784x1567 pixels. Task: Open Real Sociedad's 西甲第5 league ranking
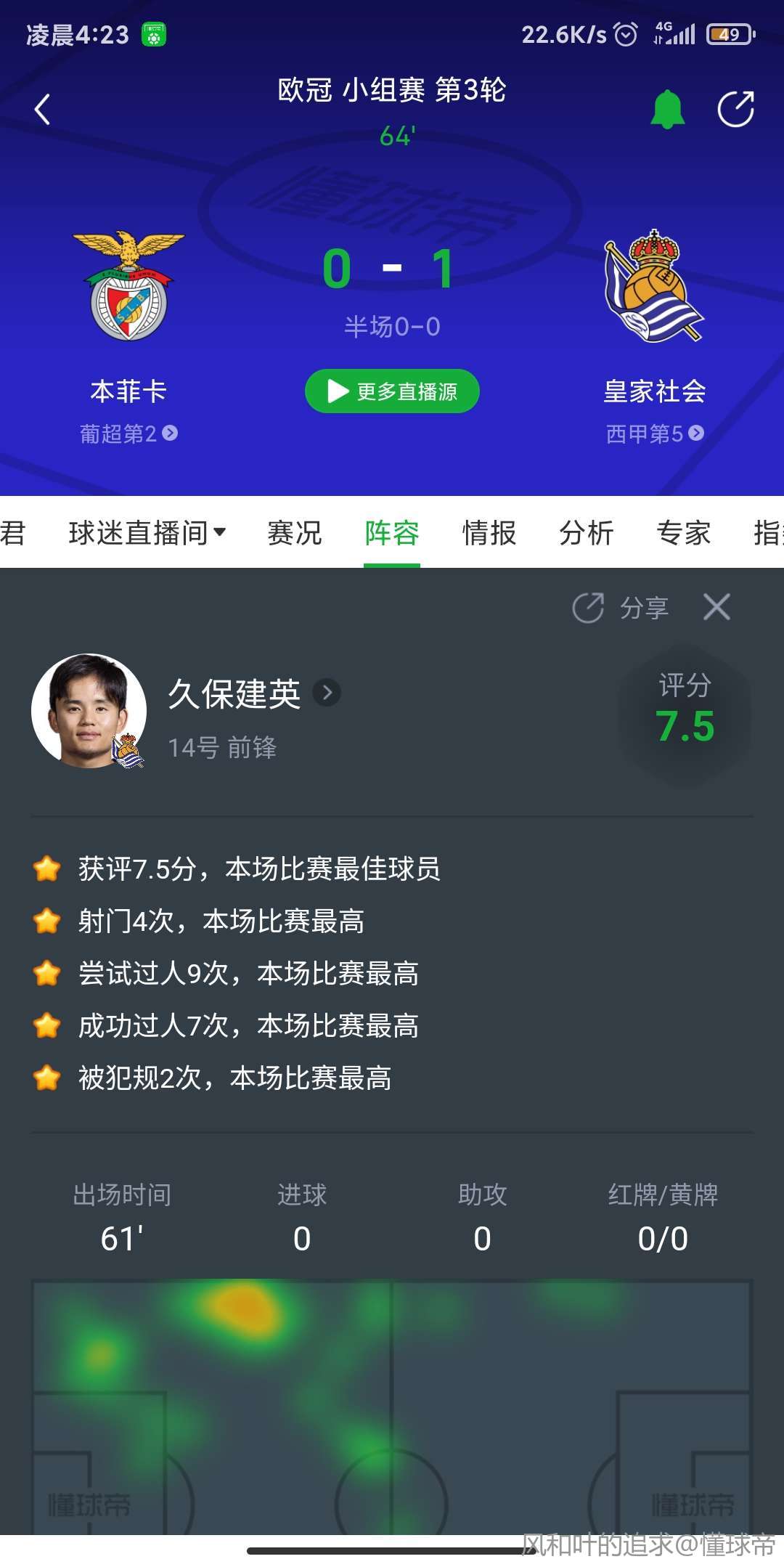[655, 434]
